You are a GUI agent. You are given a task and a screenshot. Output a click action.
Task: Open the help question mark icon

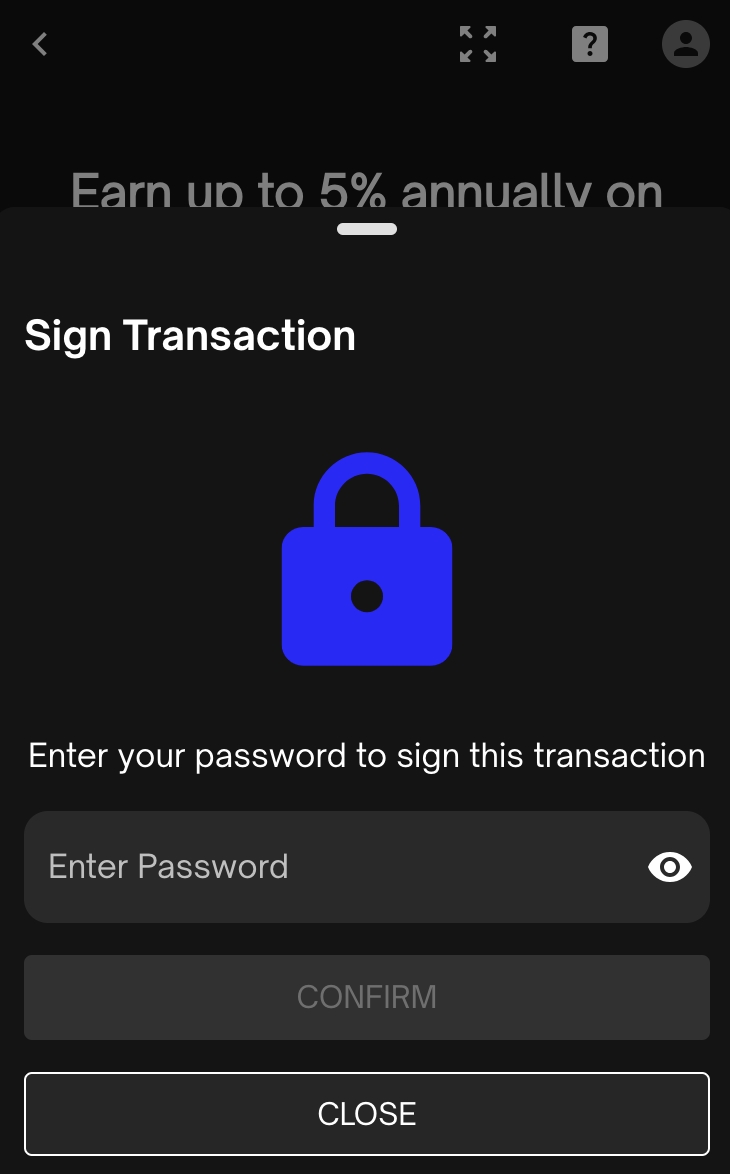point(590,44)
